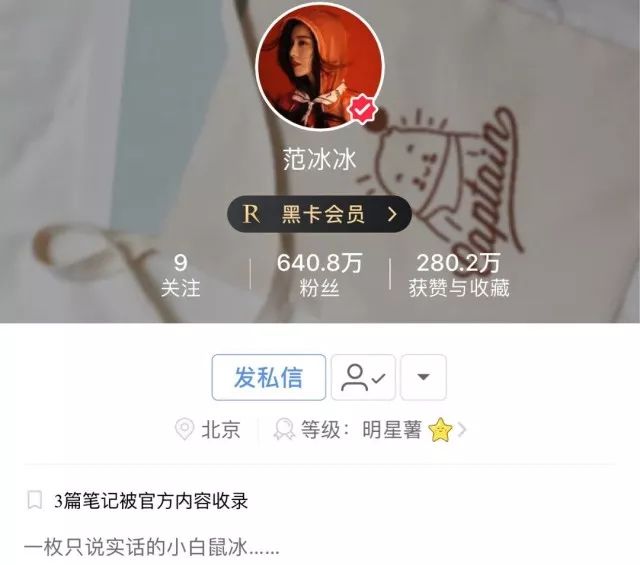The height and width of the screenshot is (565, 640).
Task: Open 获赞与收藏 likes and collections
Action: tap(459, 275)
